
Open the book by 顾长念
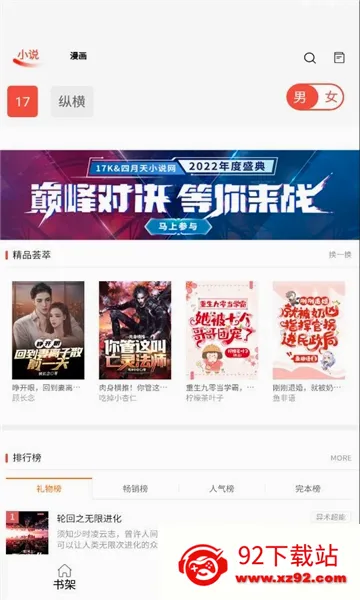pyautogui.click(x=48, y=341)
